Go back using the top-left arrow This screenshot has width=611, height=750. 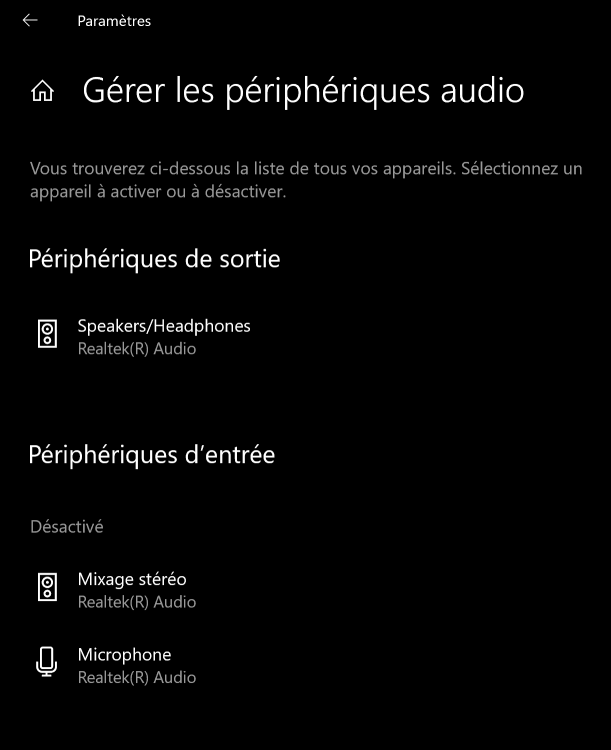[x=30, y=20]
